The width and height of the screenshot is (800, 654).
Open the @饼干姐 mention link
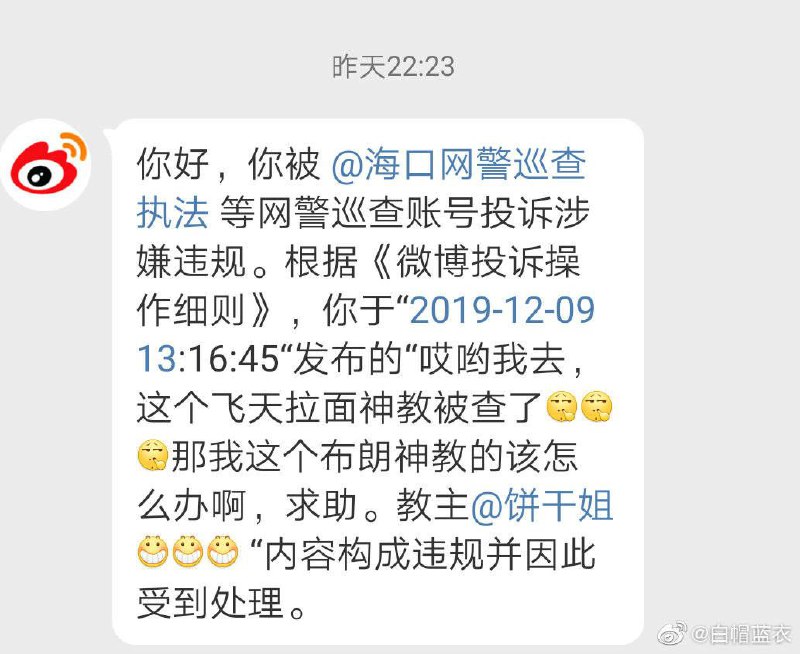click(x=541, y=506)
